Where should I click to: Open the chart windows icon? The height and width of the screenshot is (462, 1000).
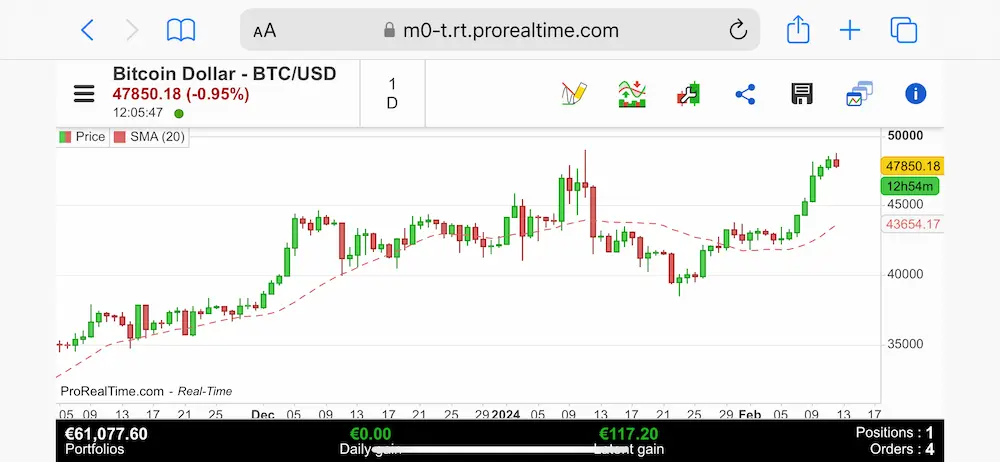tap(859, 94)
